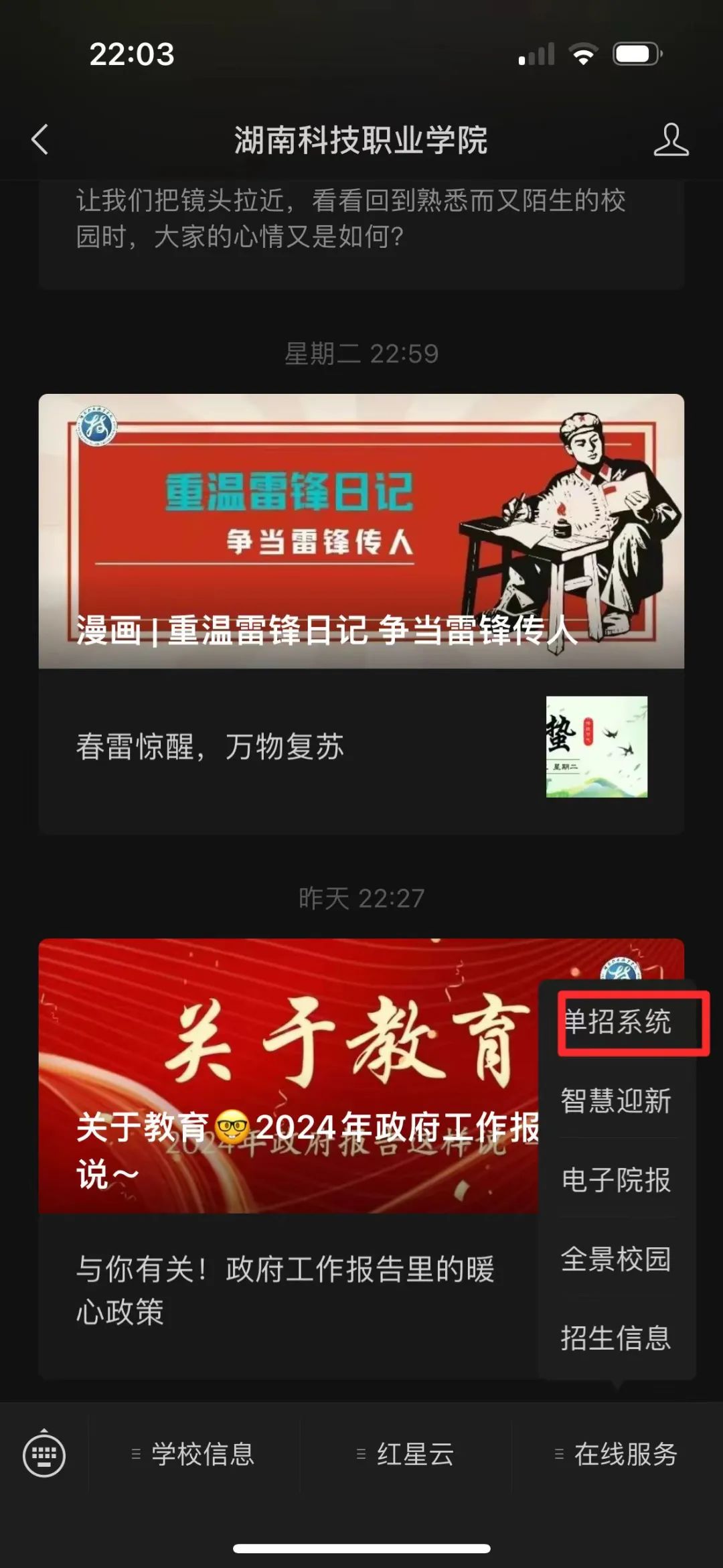723x1568 pixels.
Task: Choose 全景校园 from the popup menu
Action: coord(616,1259)
